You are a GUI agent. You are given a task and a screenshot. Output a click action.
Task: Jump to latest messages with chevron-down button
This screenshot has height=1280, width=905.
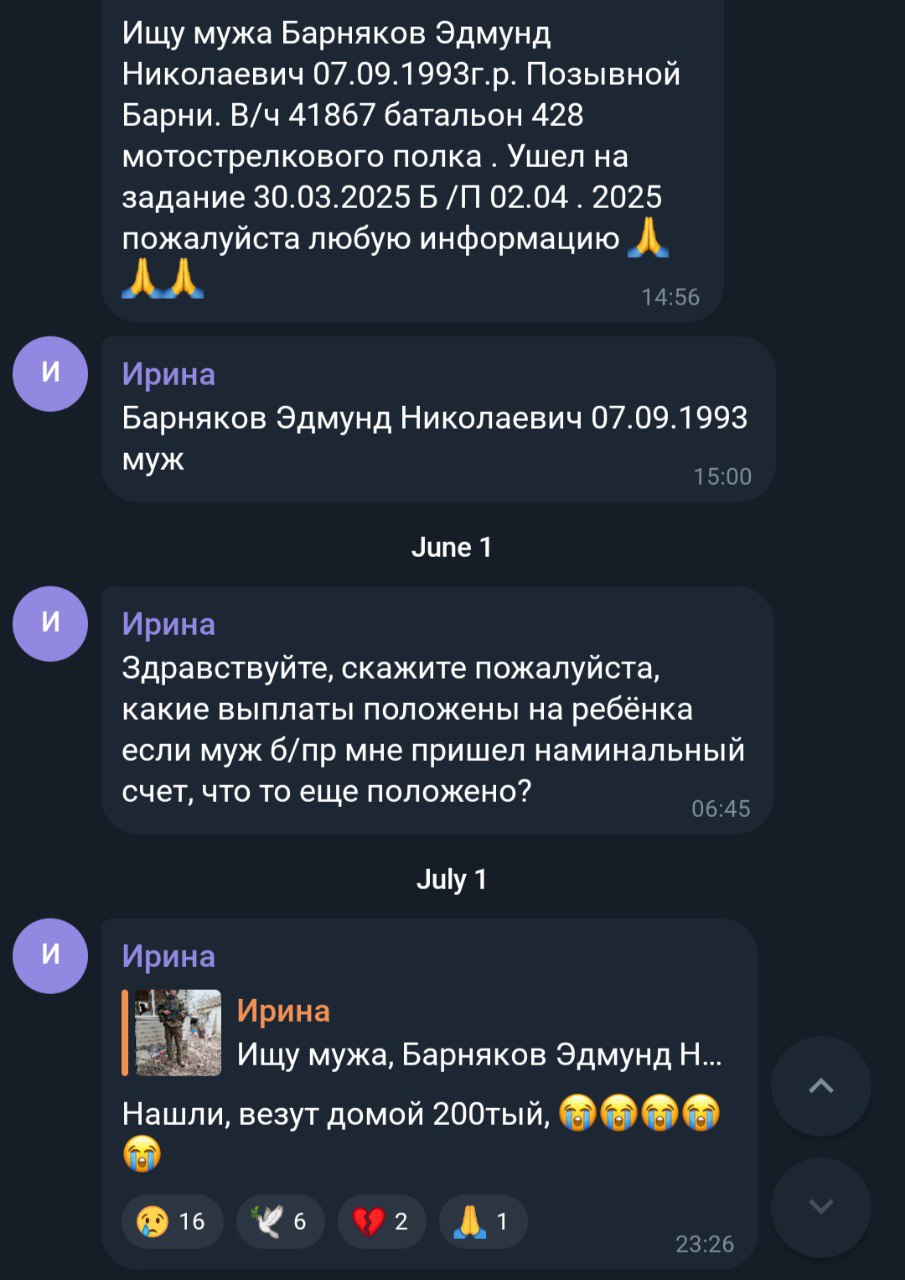[821, 1207]
